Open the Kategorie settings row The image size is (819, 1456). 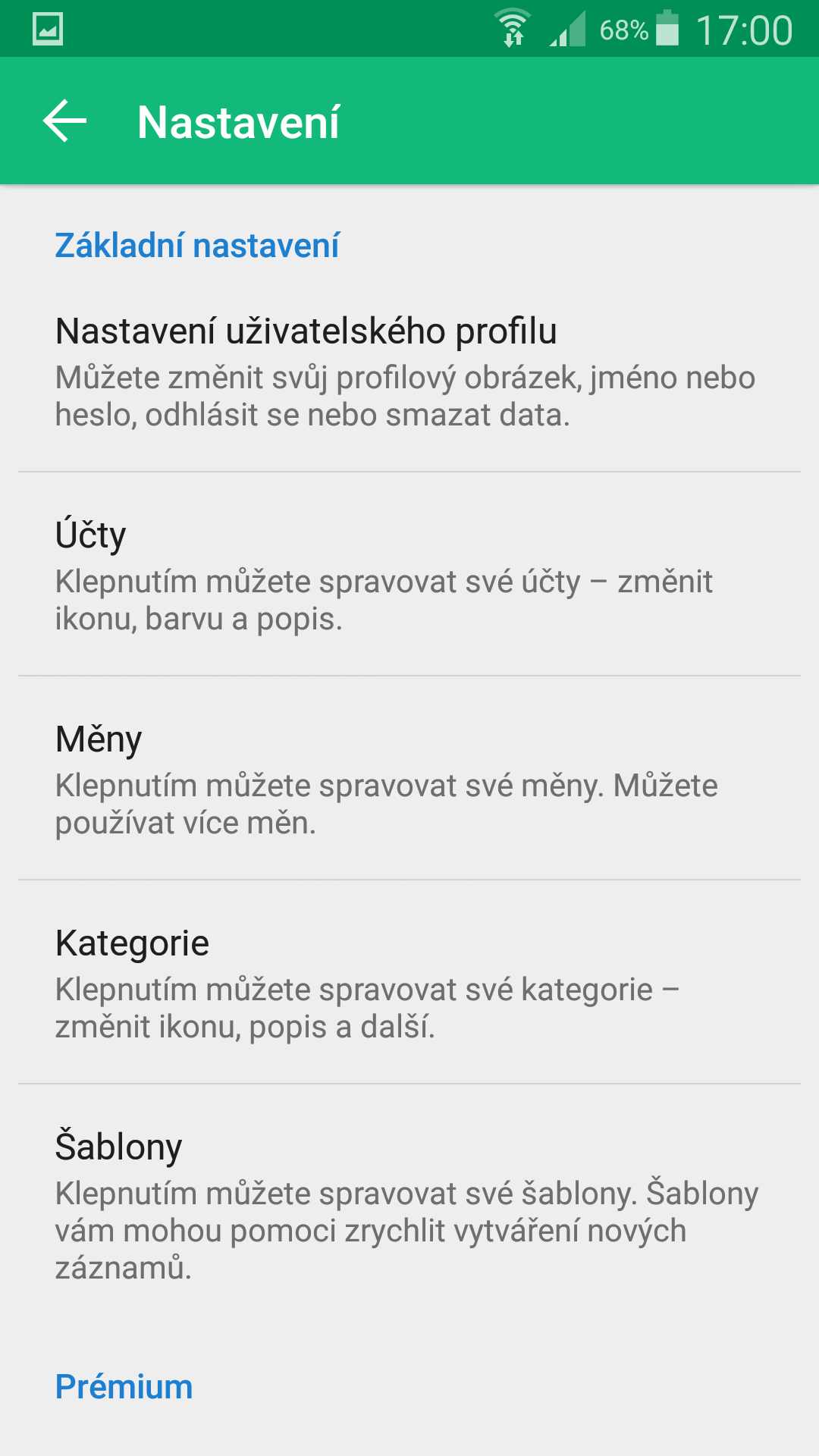click(409, 982)
